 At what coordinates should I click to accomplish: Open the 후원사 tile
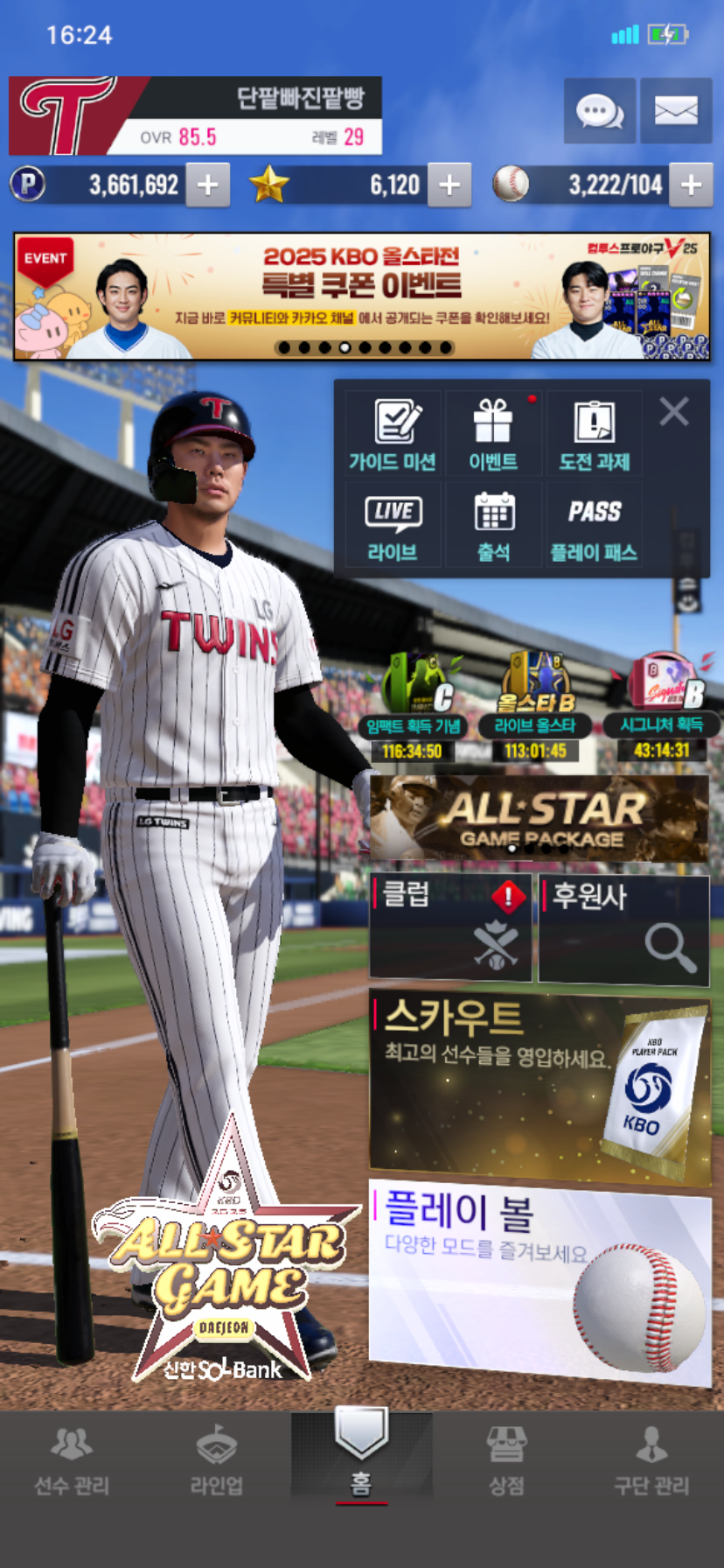[623, 930]
